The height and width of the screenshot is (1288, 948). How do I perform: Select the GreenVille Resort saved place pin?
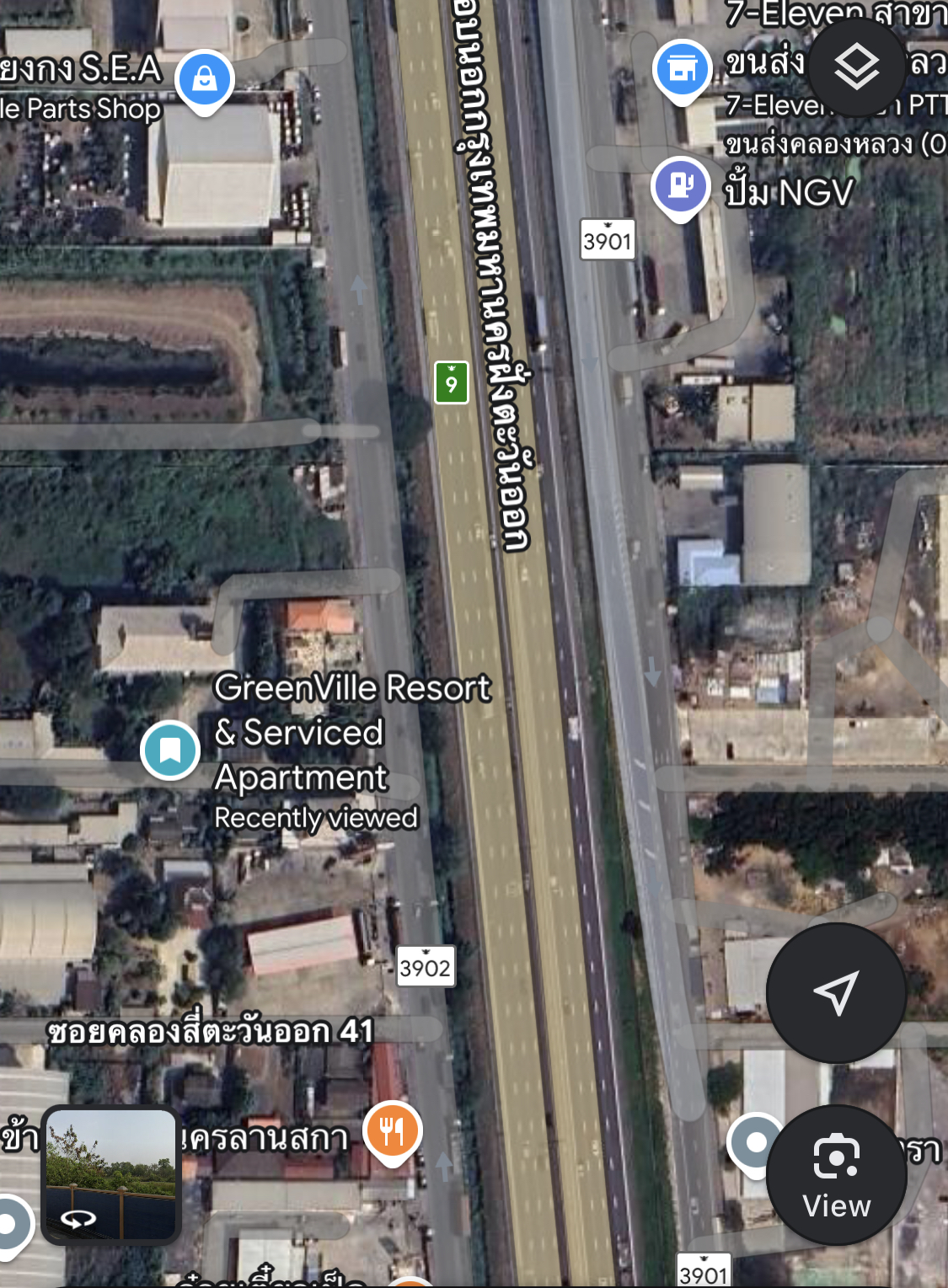pos(170,749)
